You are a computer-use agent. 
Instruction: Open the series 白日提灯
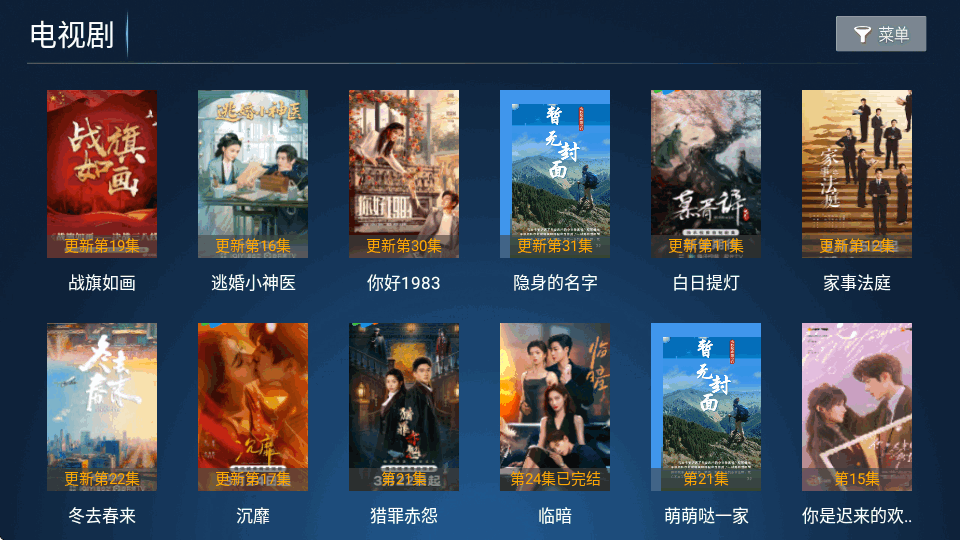706,174
